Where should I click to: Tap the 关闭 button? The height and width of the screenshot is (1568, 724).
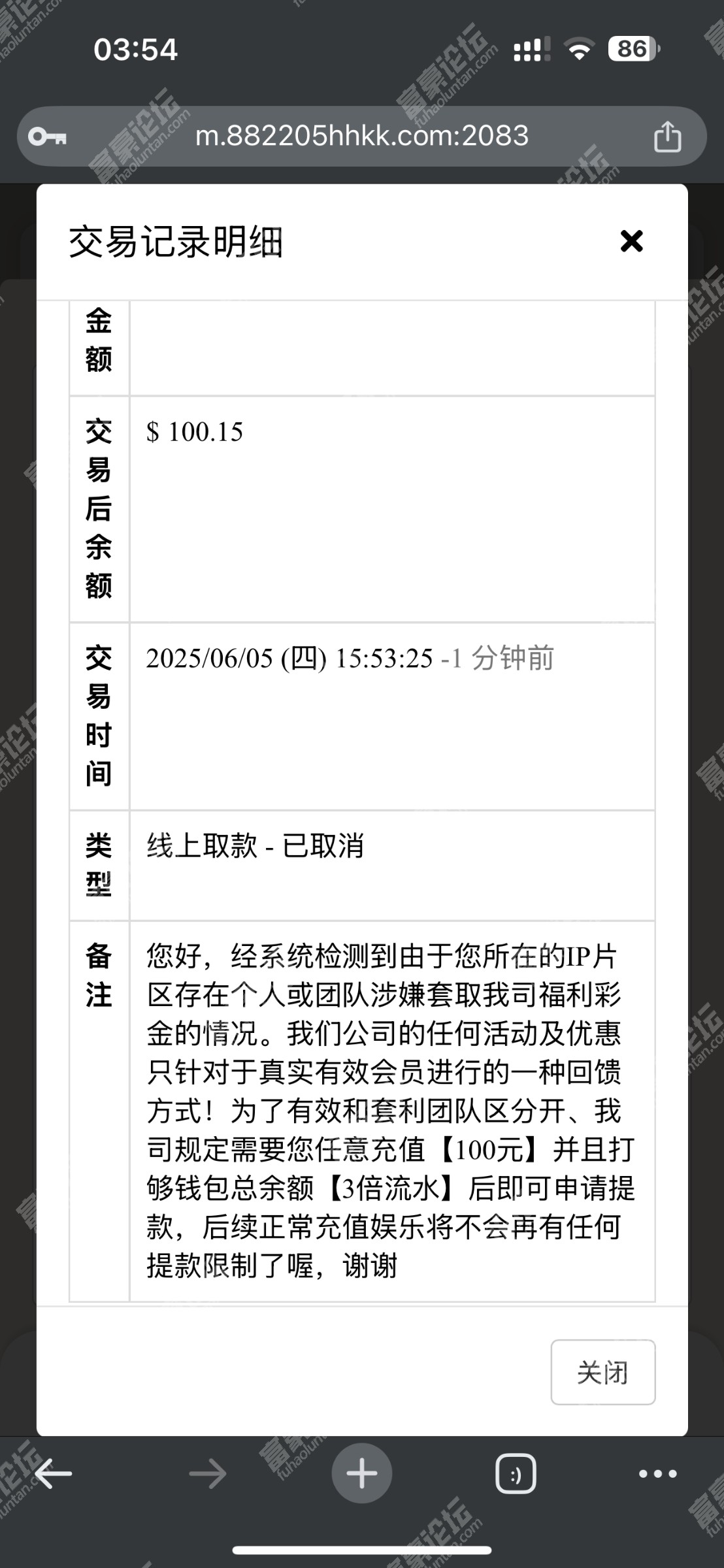[x=602, y=1372]
